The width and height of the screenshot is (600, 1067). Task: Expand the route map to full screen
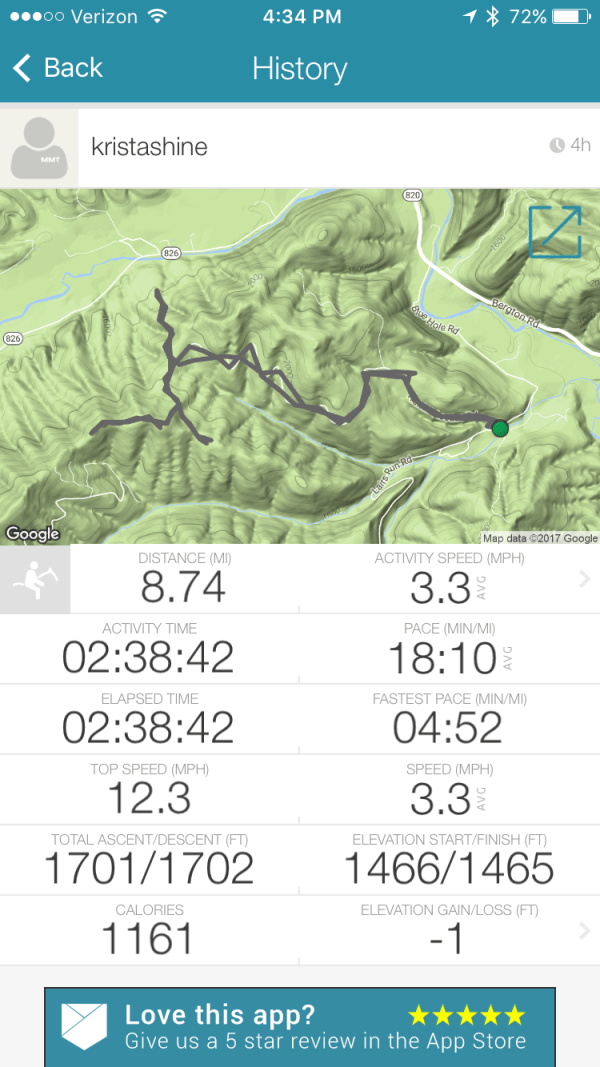(x=554, y=231)
